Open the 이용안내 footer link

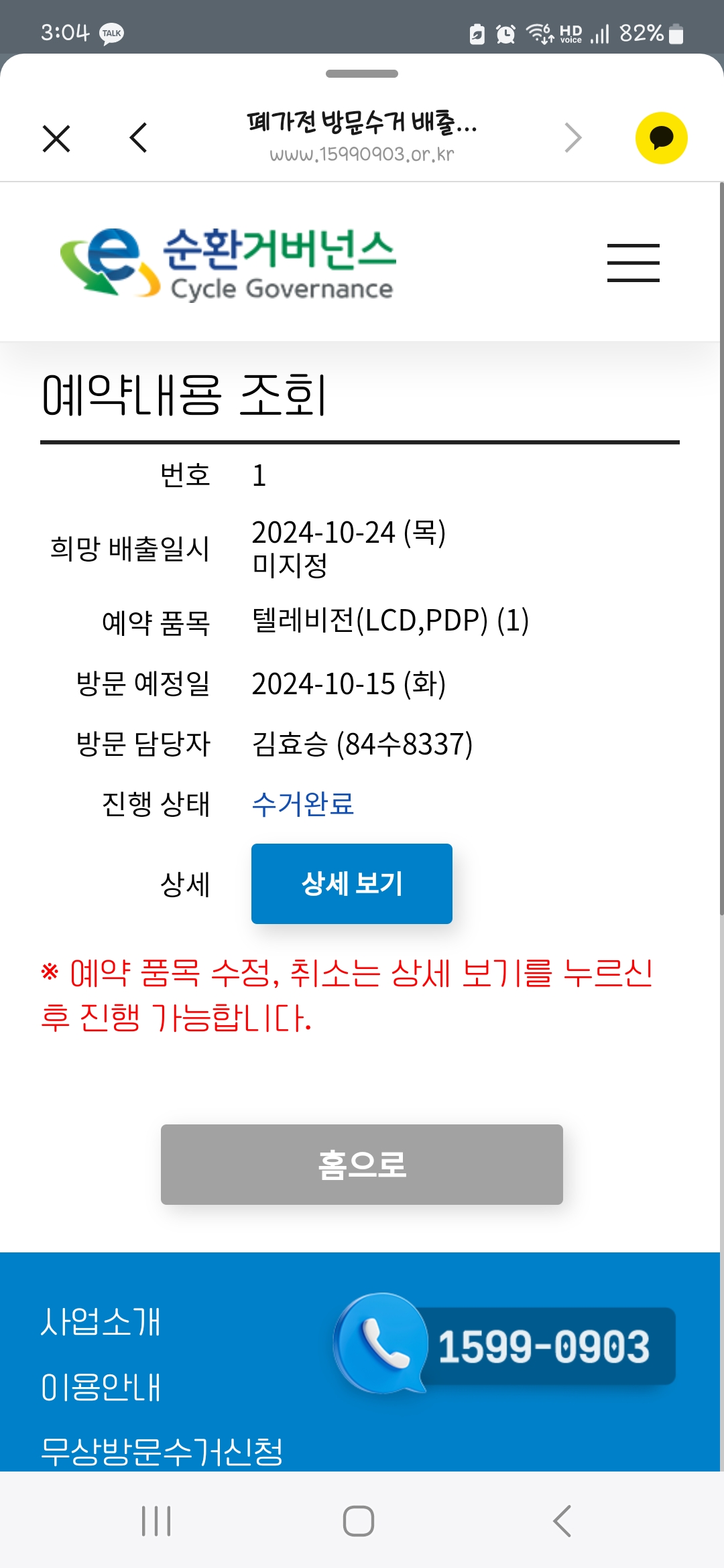[101, 1387]
